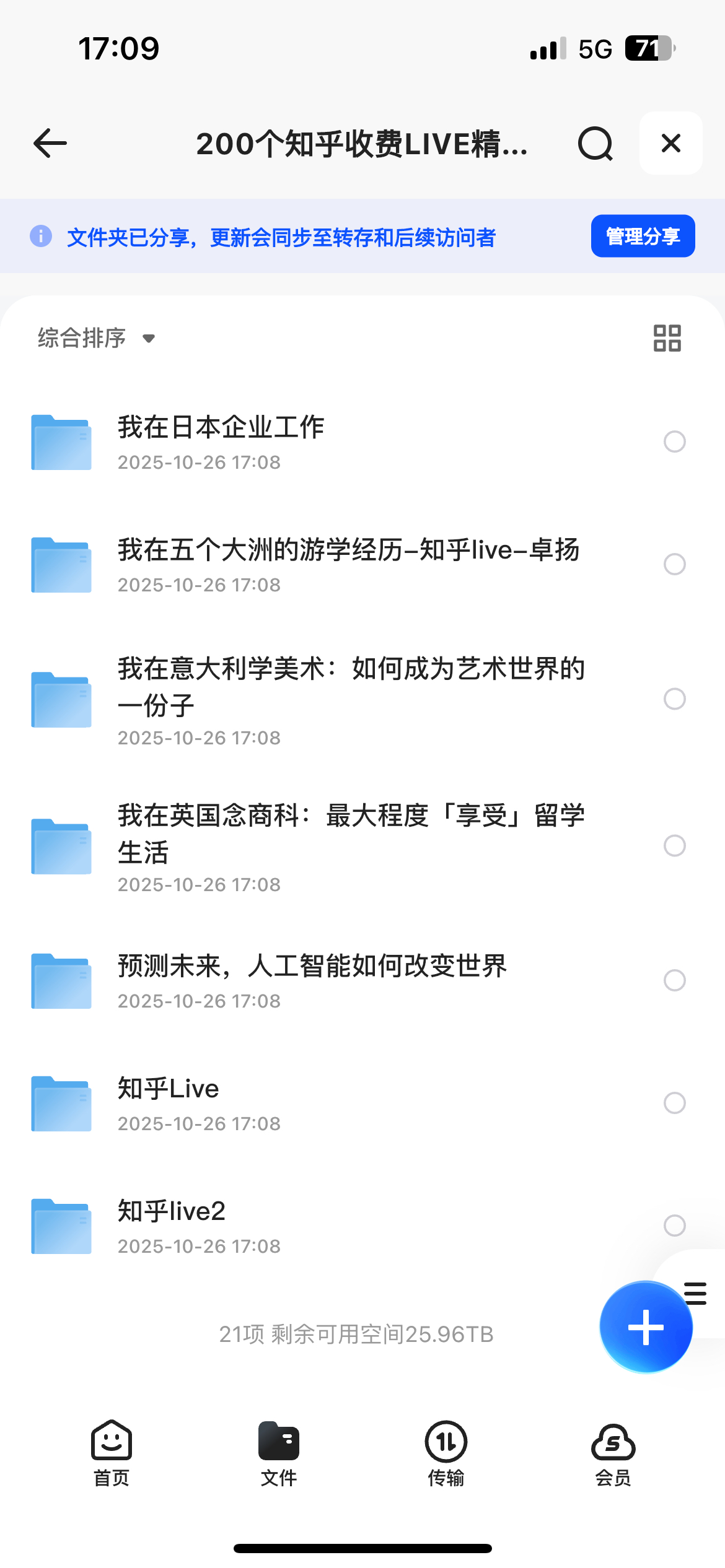The height and width of the screenshot is (1568, 725).
Task: Select the checkbox for 我在意大利学美术
Action: 674,699
